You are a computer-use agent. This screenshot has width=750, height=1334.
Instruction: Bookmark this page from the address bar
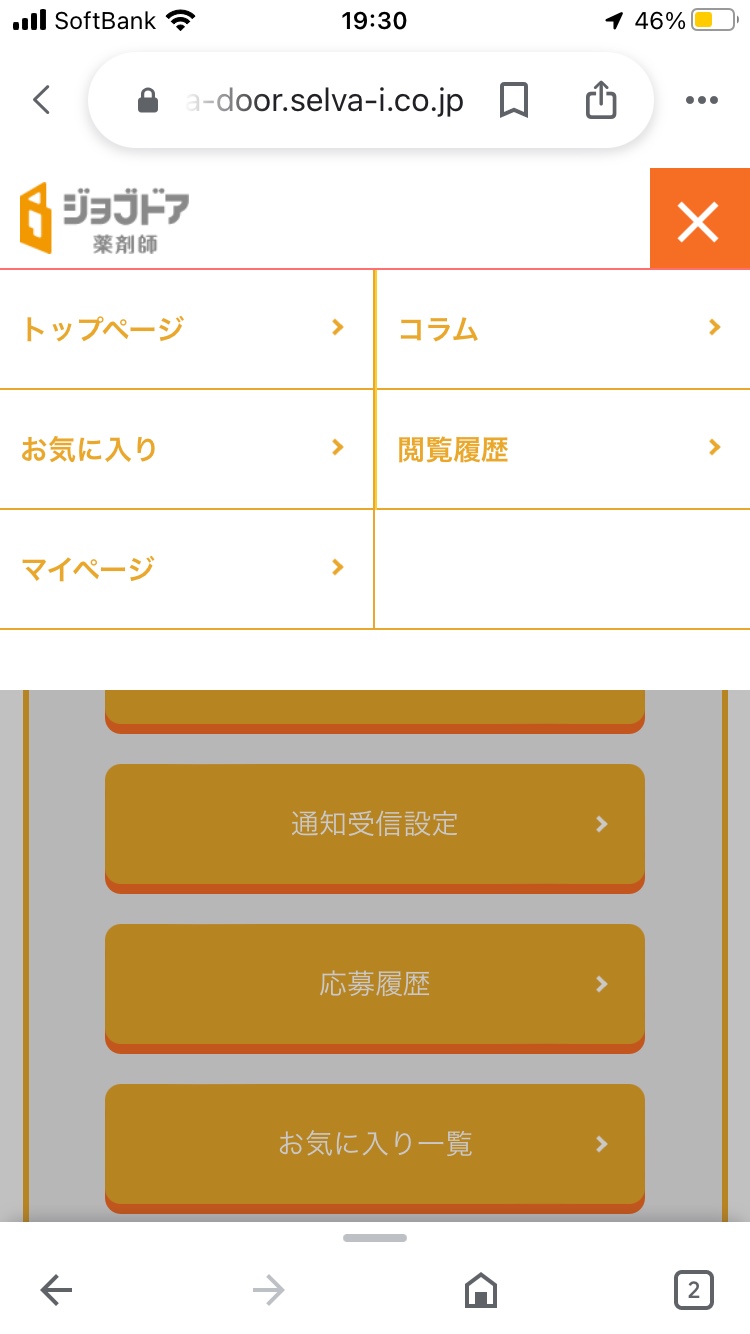pyautogui.click(x=514, y=100)
